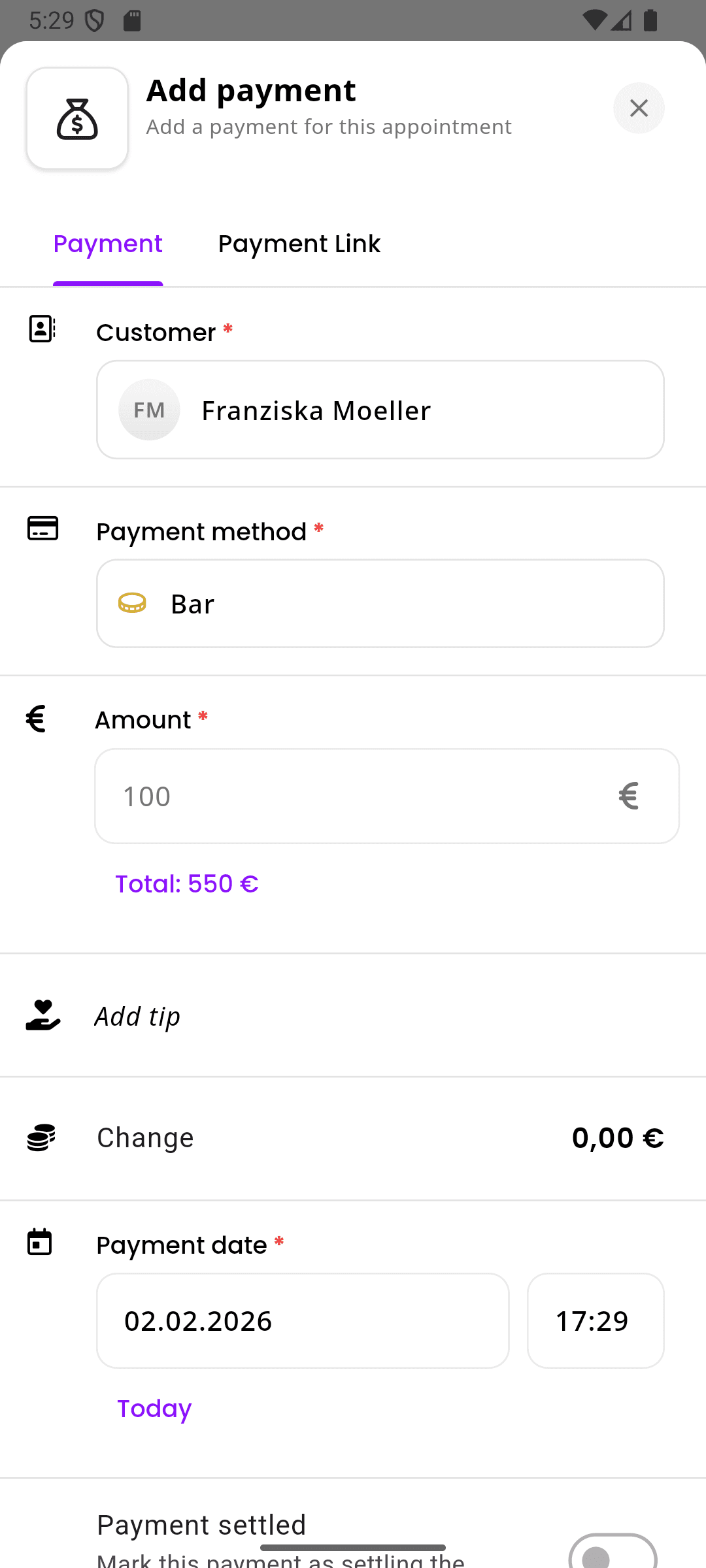
Task: Switch to the Payment Link tab
Action: point(299,244)
